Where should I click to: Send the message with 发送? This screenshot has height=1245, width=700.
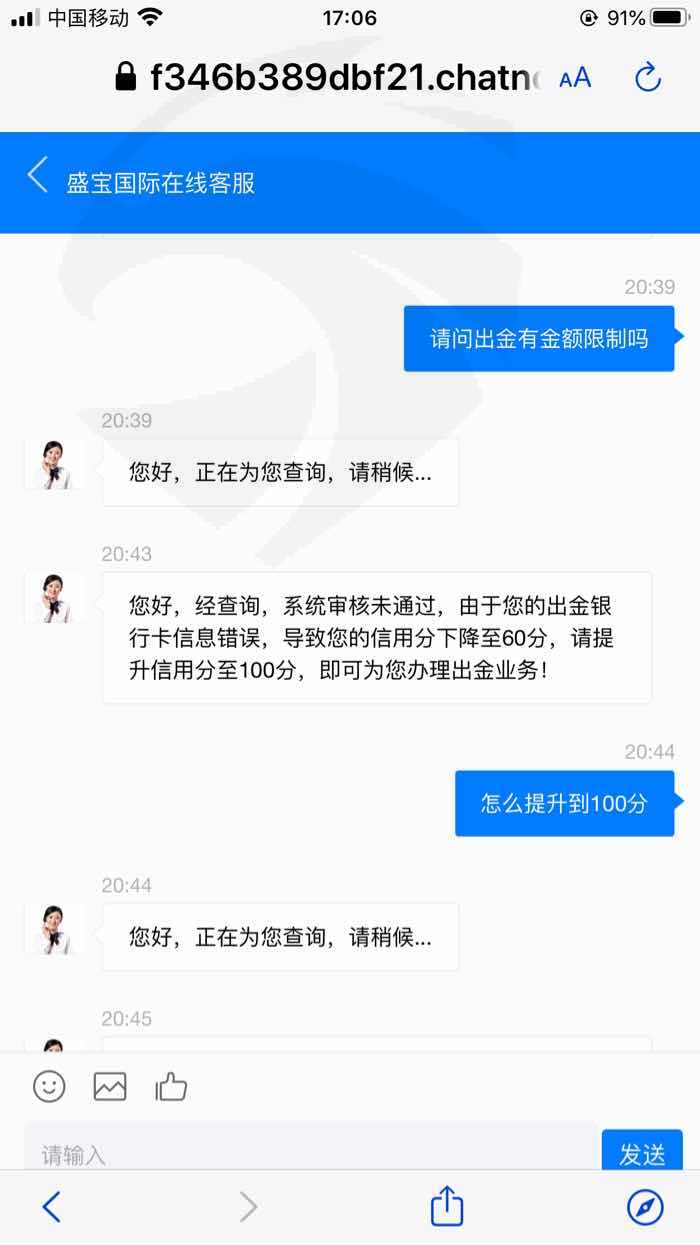[x=642, y=1152]
